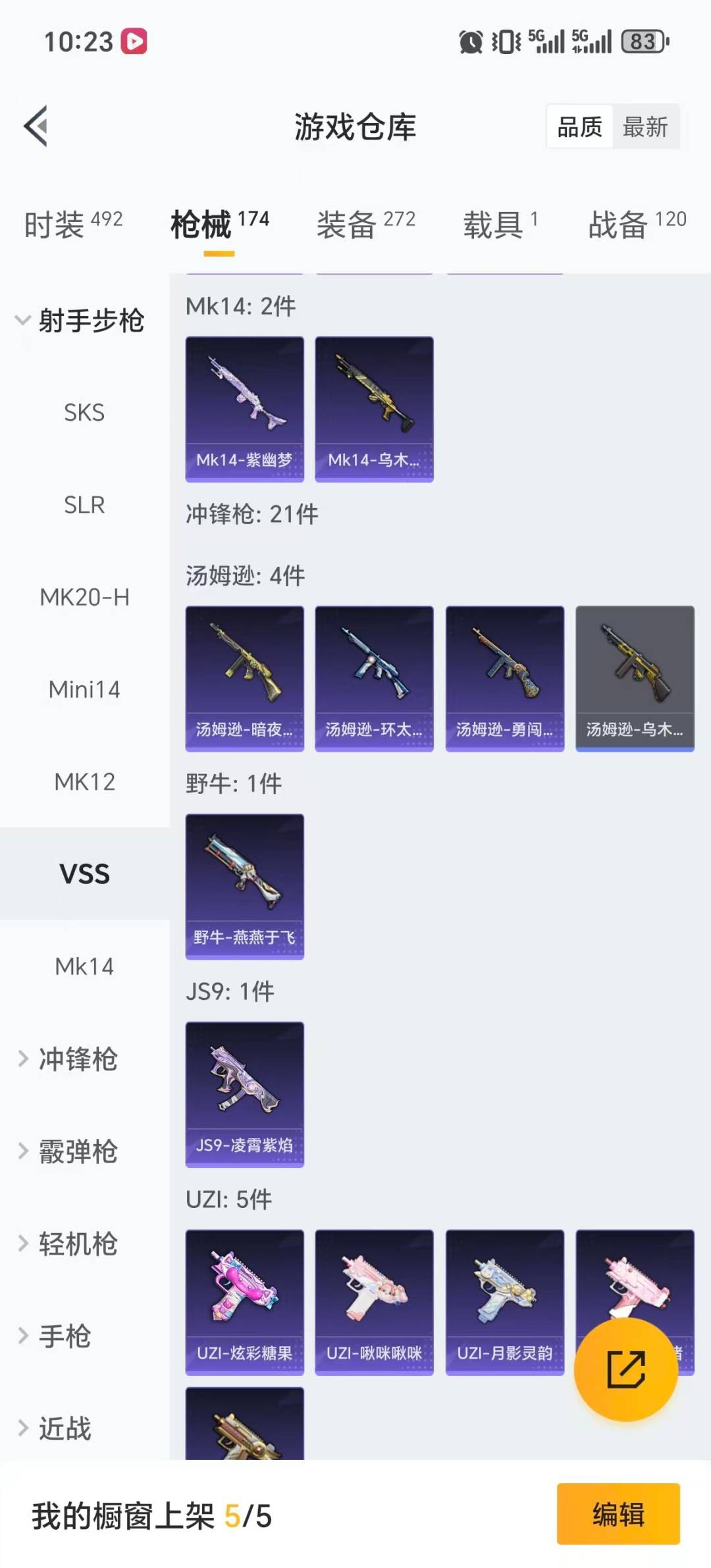Choose Mini14 in the sidebar
Screen dimensions: 711x1568
click(84, 689)
